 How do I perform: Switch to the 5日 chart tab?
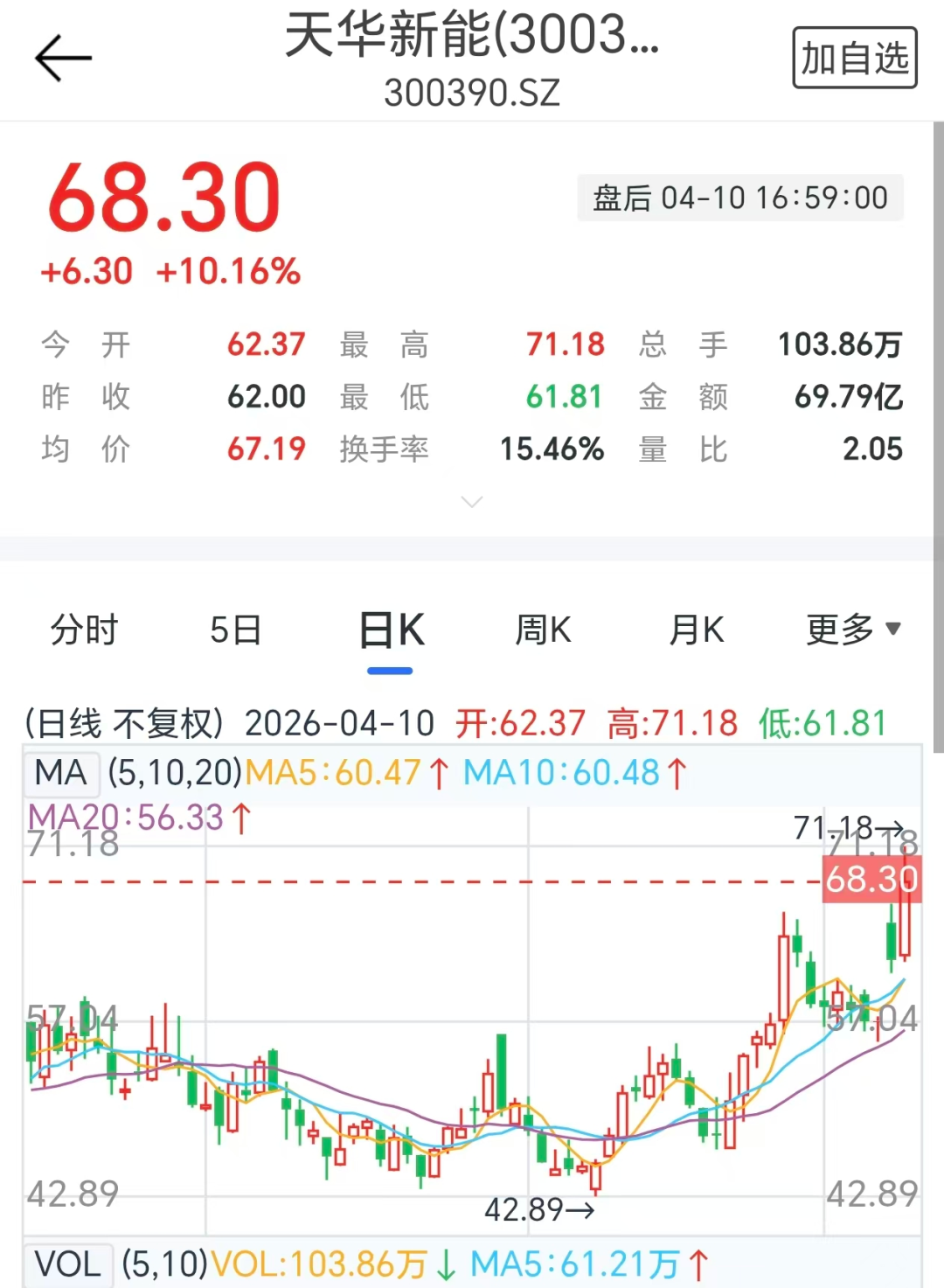pos(236,630)
